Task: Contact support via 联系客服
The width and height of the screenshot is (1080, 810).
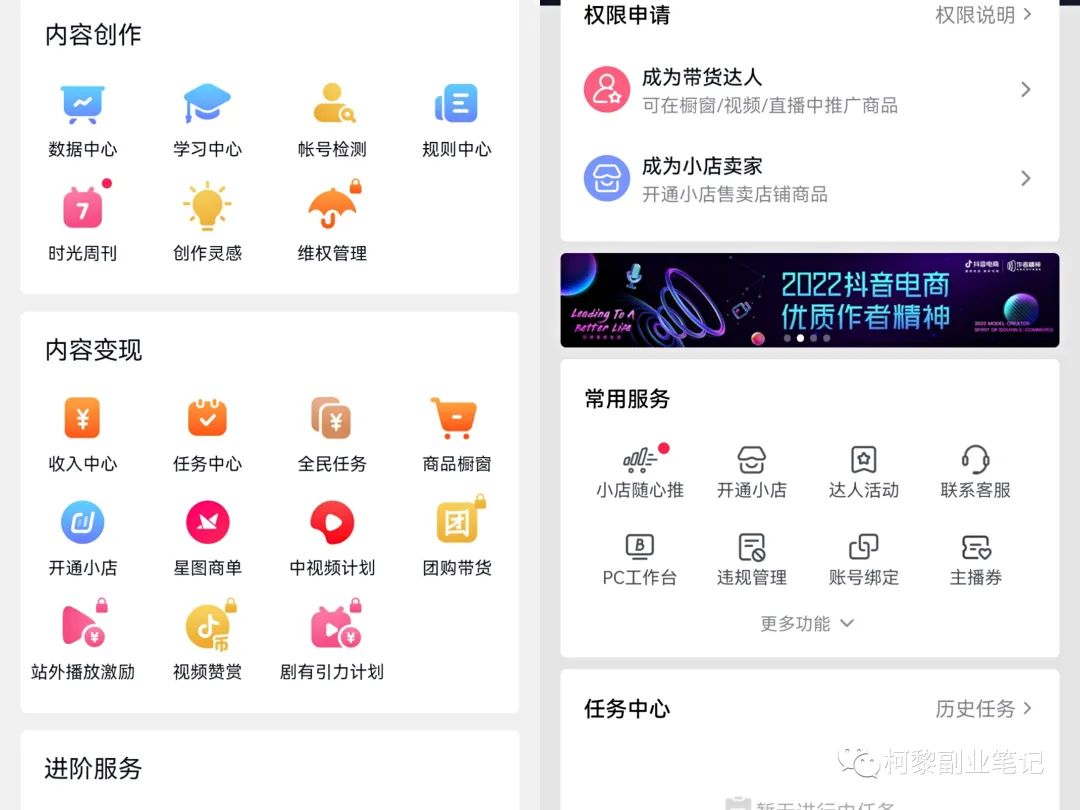Action: click(x=975, y=472)
